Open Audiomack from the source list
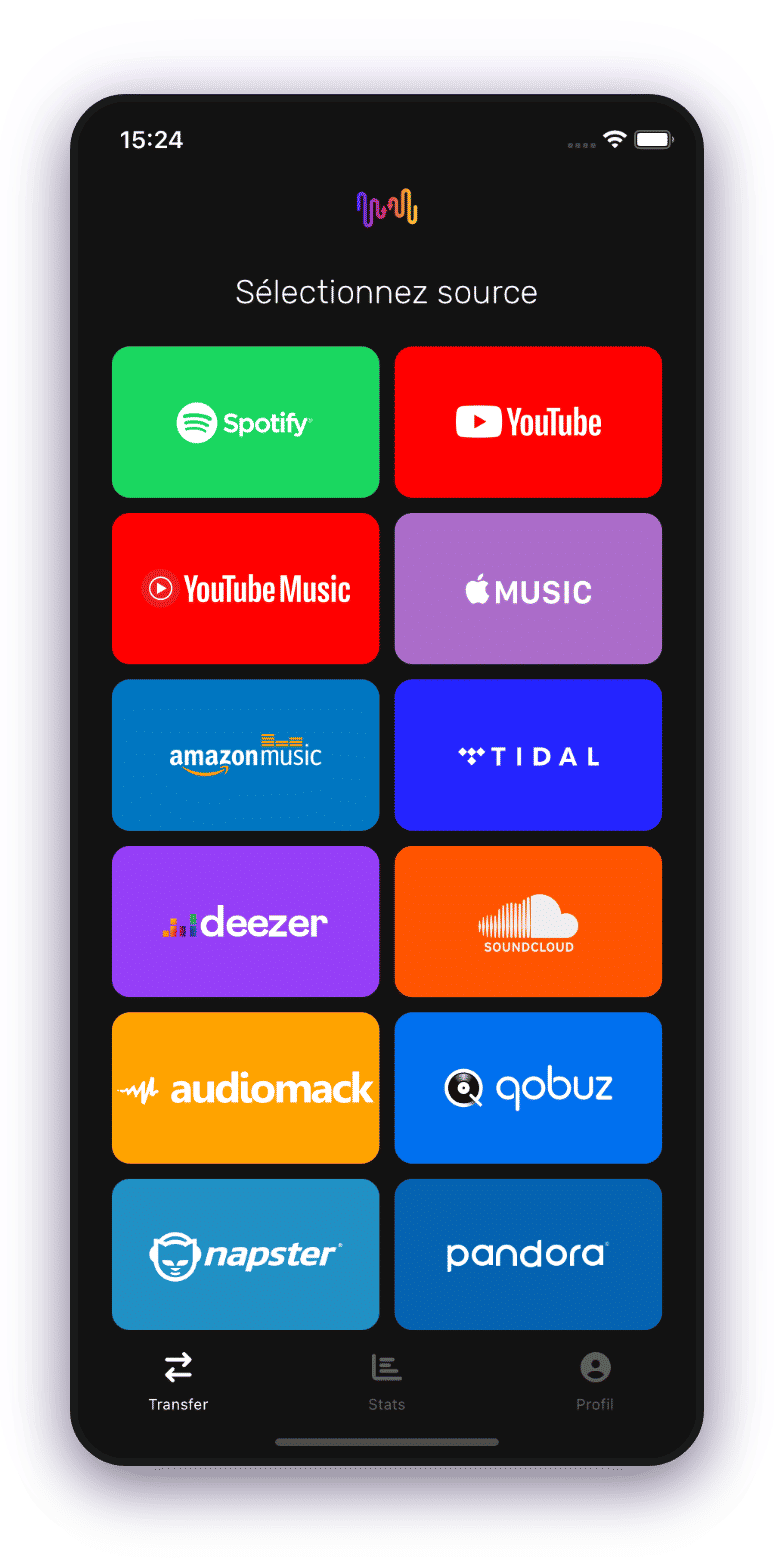Screen dimensions: 774x1560 245,1088
